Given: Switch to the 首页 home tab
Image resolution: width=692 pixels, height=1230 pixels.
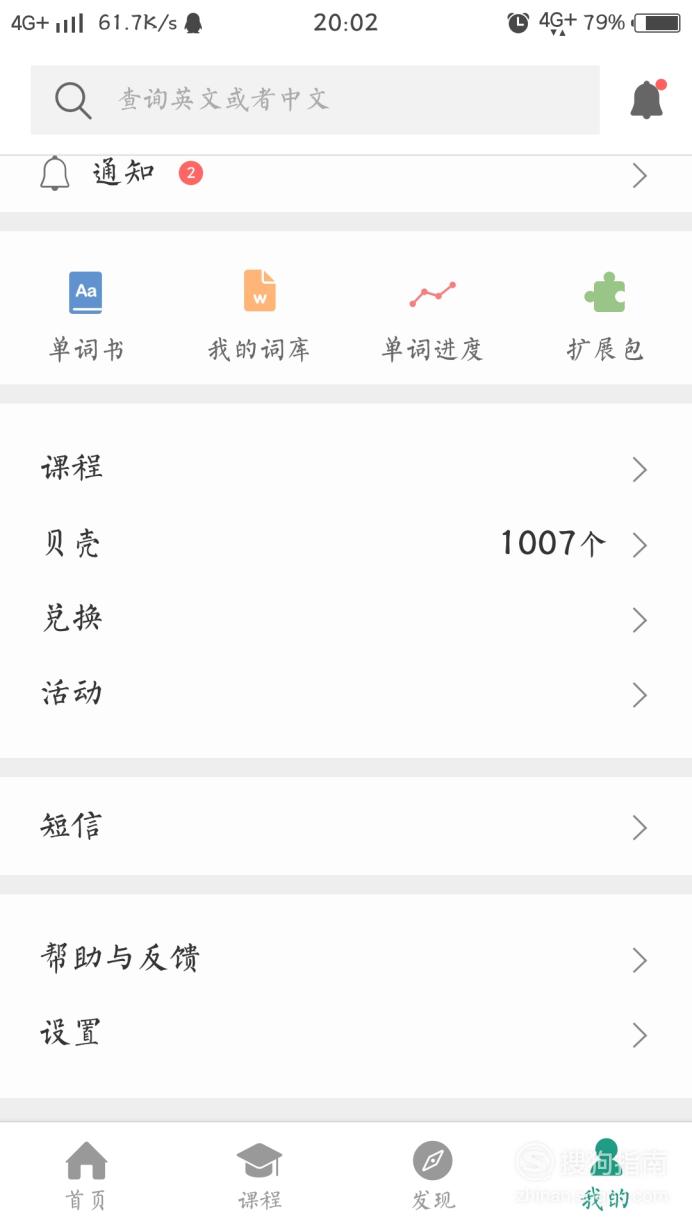Looking at the screenshot, I should point(86,1177).
